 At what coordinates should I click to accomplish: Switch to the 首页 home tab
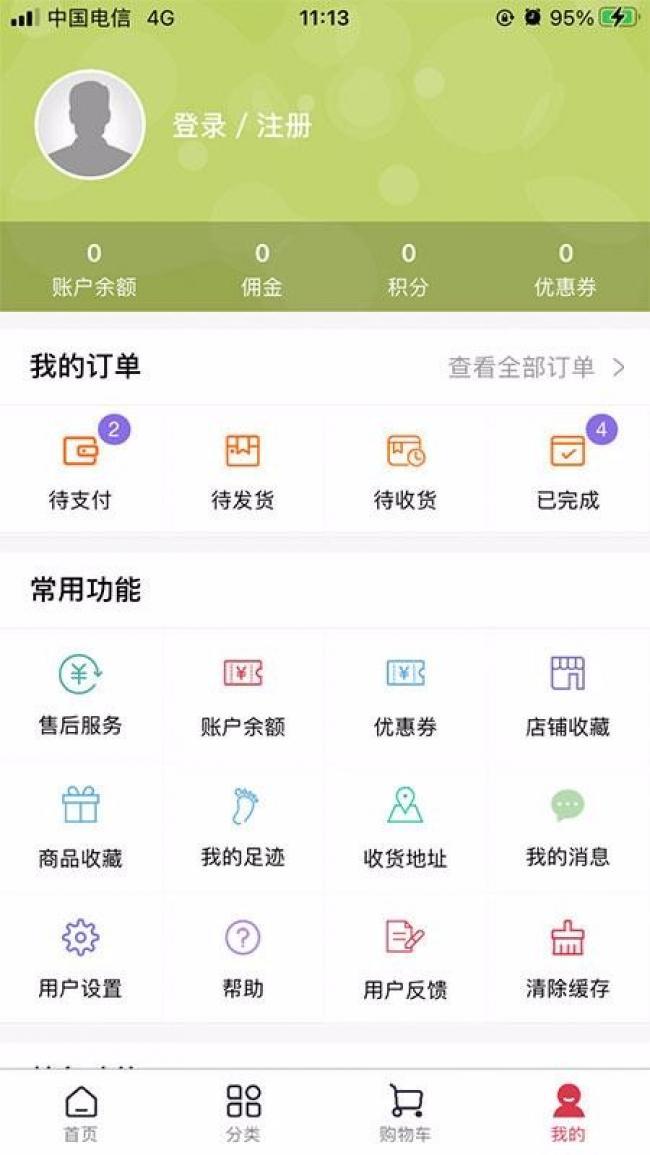[81, 1113]
